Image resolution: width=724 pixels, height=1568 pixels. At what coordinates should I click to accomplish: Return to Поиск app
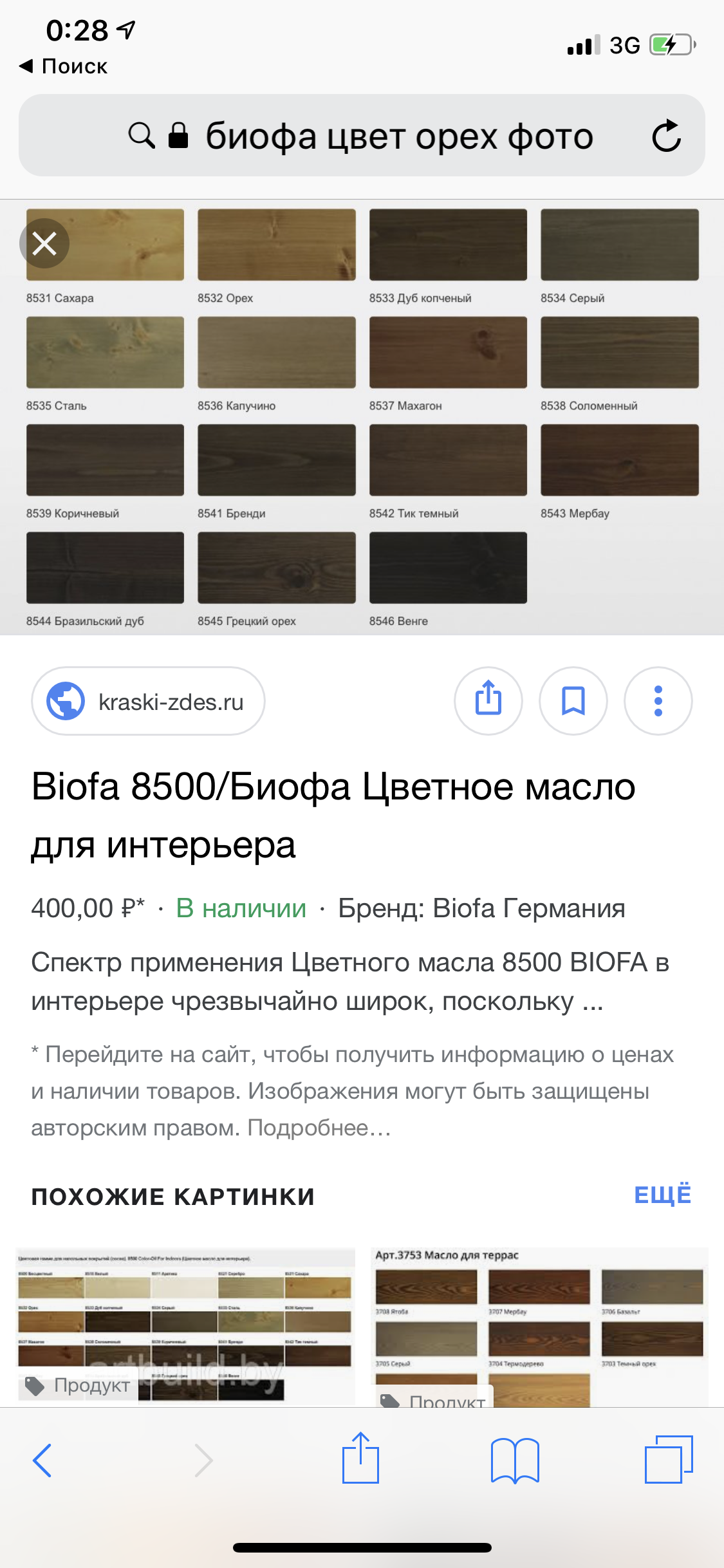(63, 66)
